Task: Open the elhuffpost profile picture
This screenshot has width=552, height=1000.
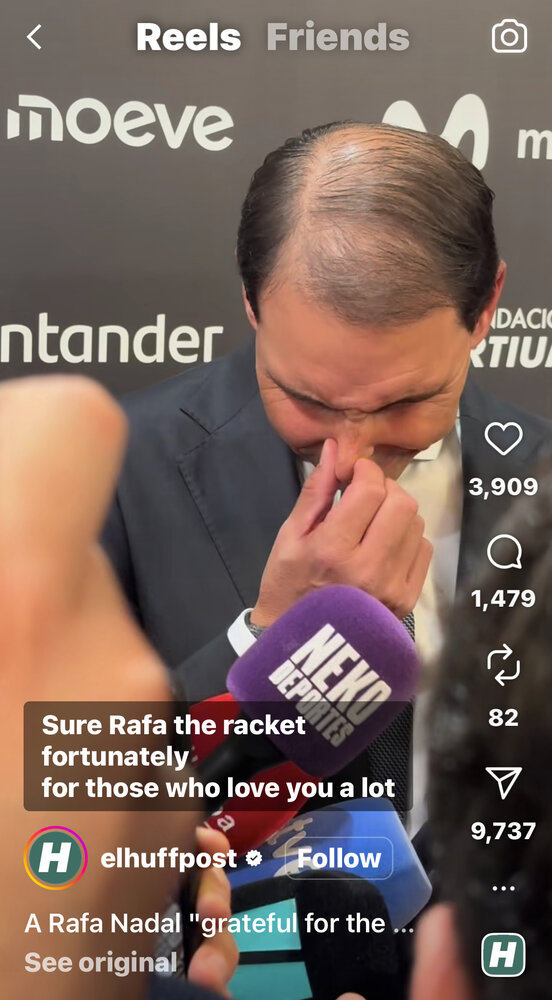Action: [x=55, y=858]
